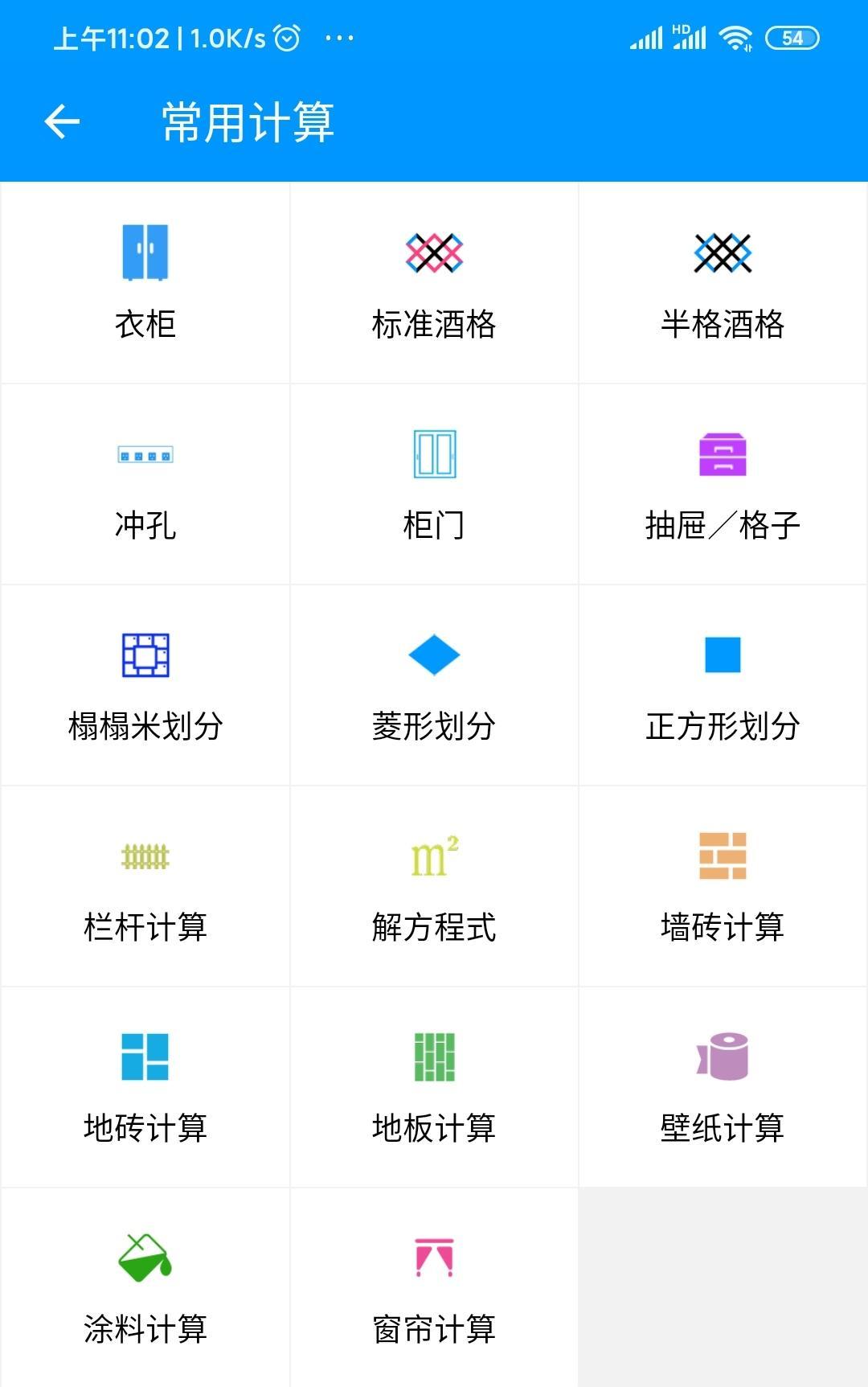Tap the 常用计算 title bar text
Image resolution: width=868 pixels, height=1387 pixels.
point(249,122)
